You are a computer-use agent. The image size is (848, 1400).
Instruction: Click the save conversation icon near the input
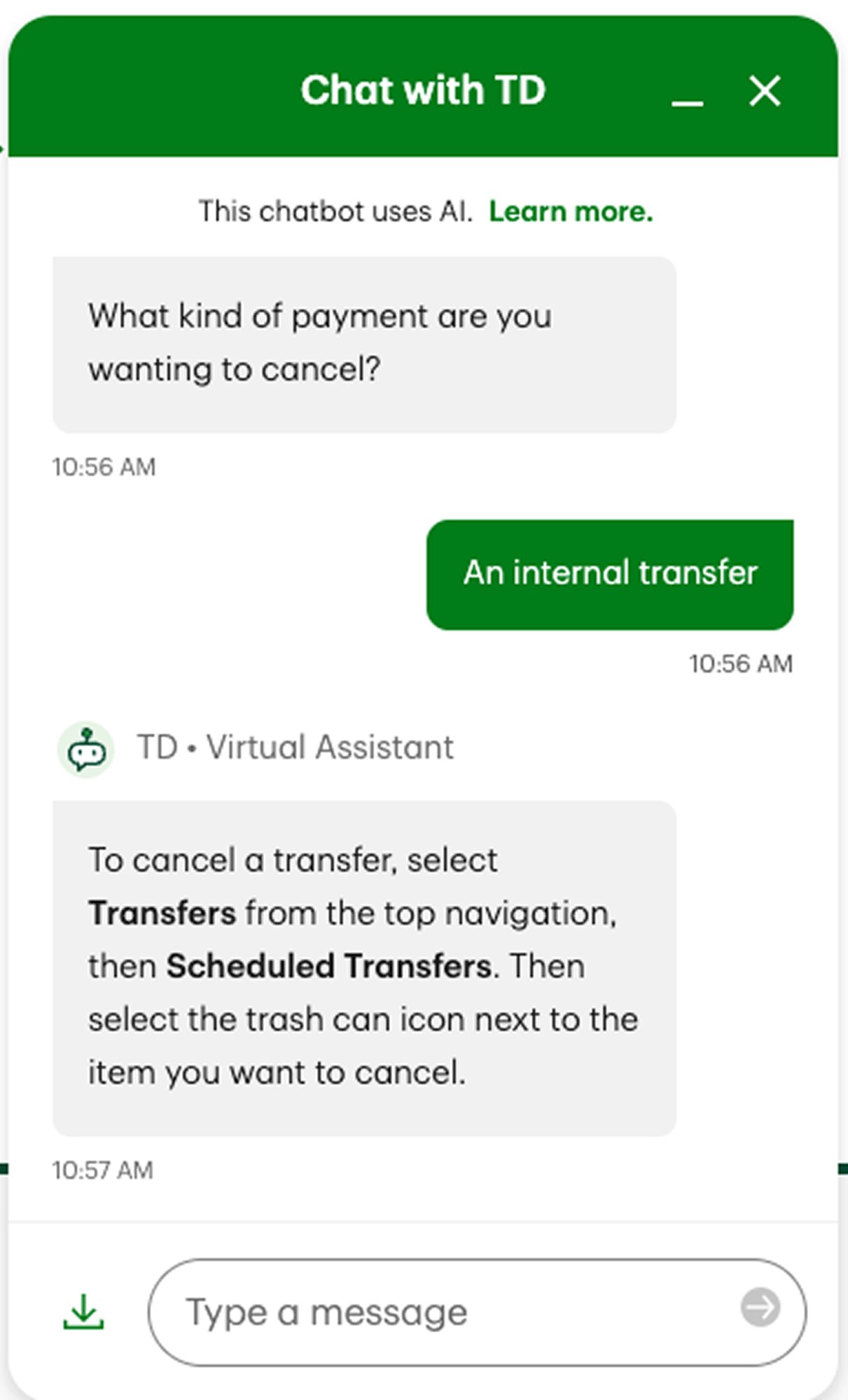tap(85, 1310)
